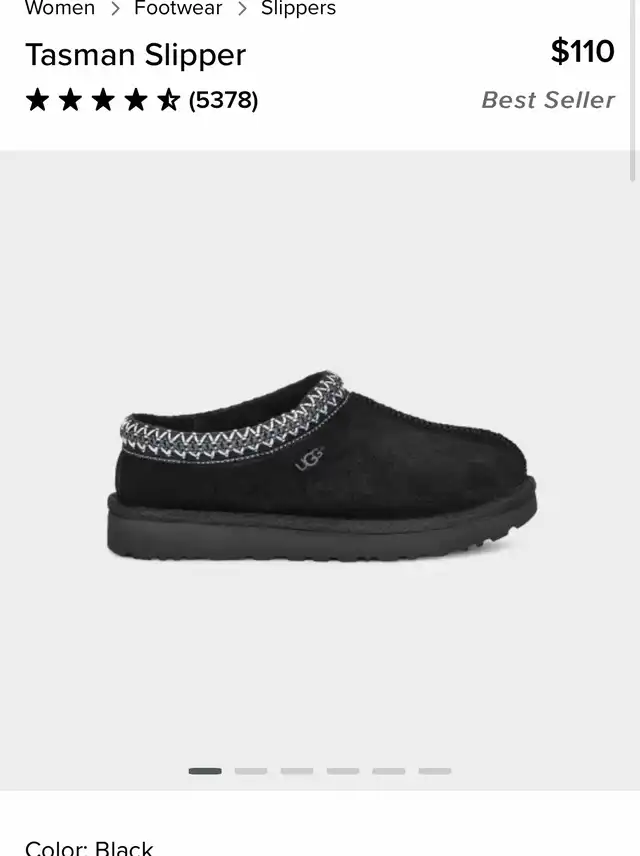Open the Women breadcrumb link

pyautogui.click(x=60, y=9)
